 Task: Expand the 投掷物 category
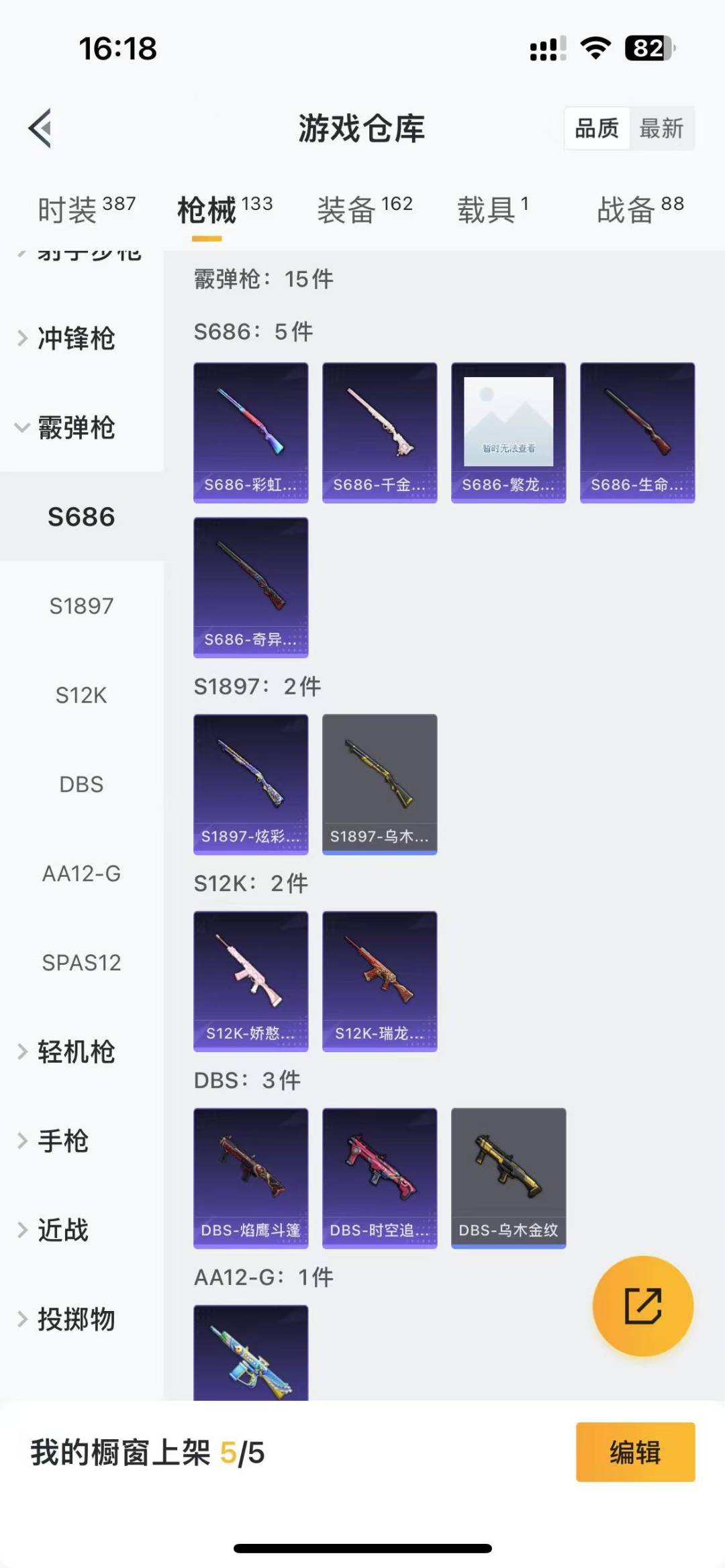click(x=75, y=1319)
